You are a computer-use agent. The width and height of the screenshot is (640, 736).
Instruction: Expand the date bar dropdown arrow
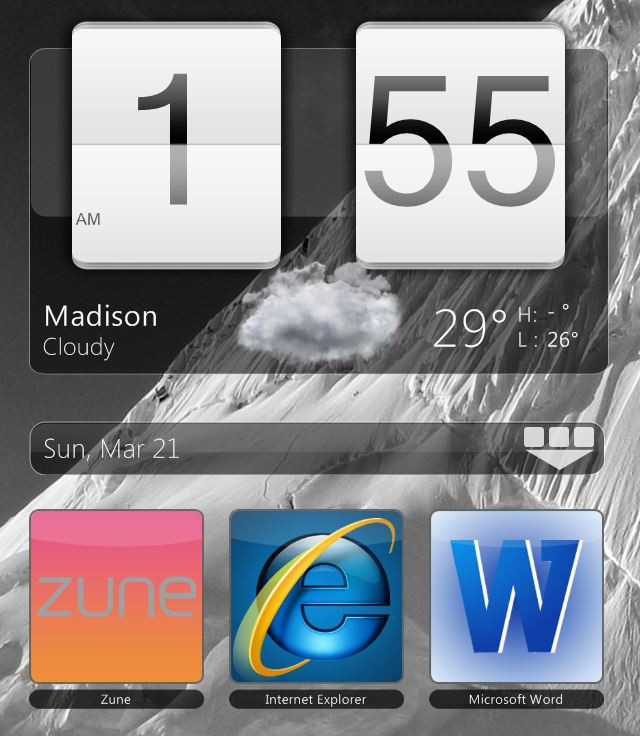pos(558,448)
